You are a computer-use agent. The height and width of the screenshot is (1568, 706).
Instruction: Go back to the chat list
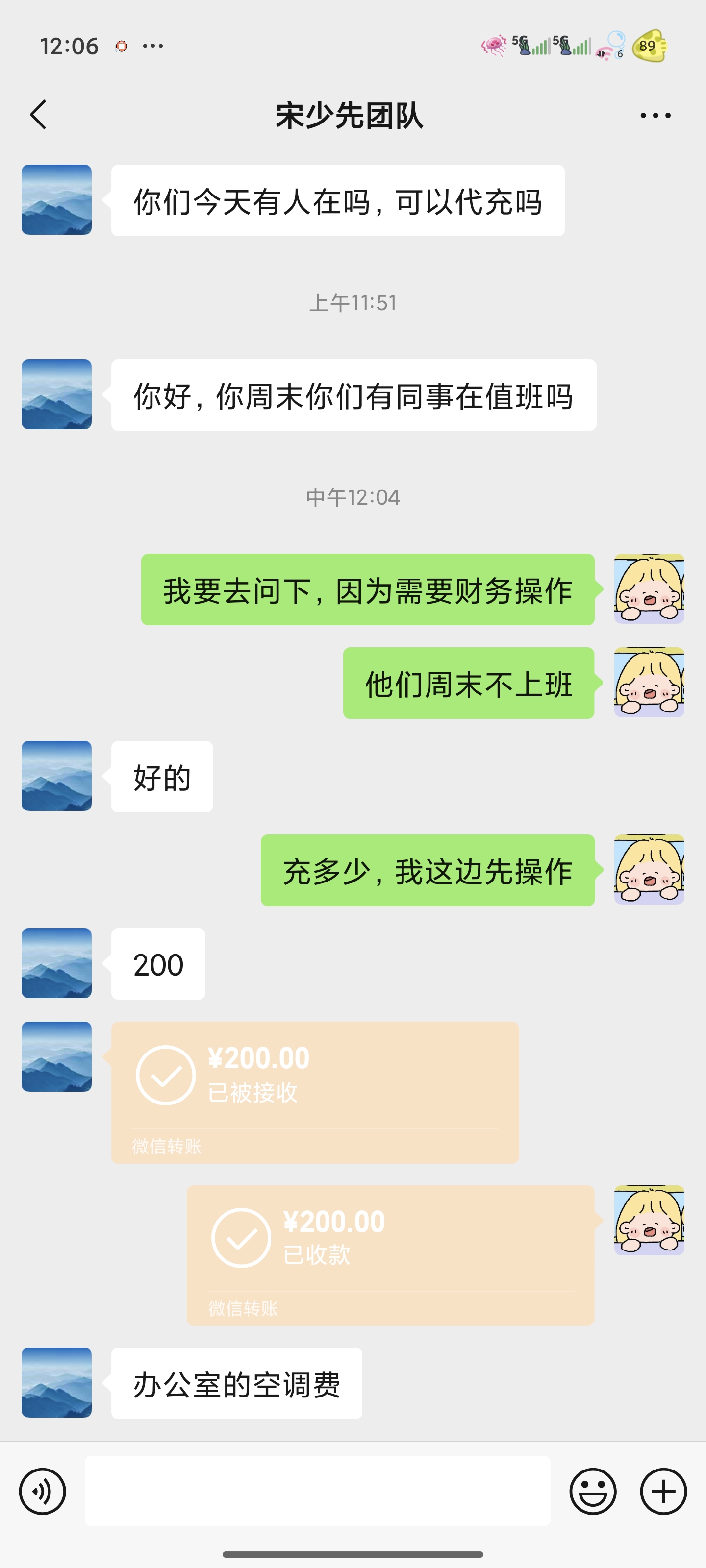click(x=38, y=115)
